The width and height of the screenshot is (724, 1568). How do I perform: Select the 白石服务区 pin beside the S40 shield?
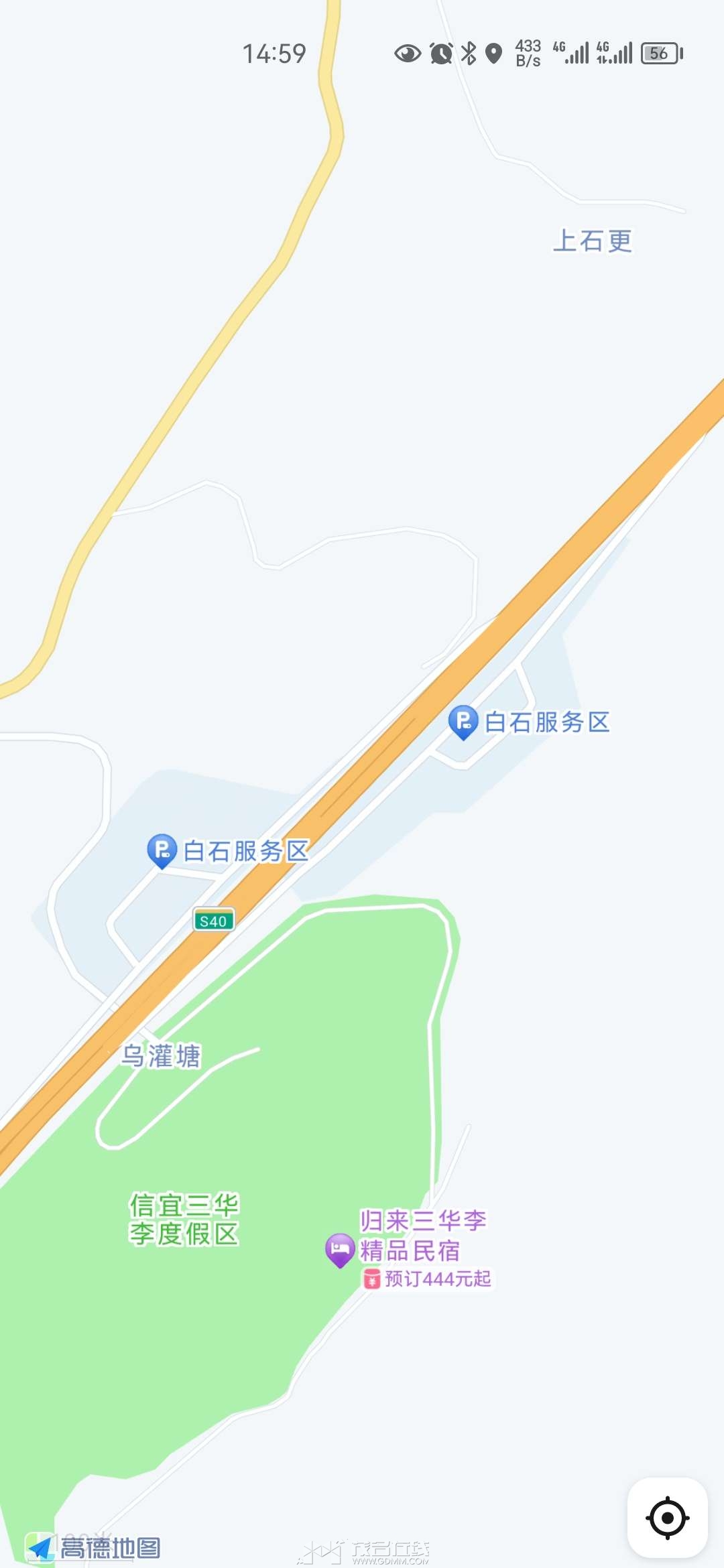tap(162, 850)
